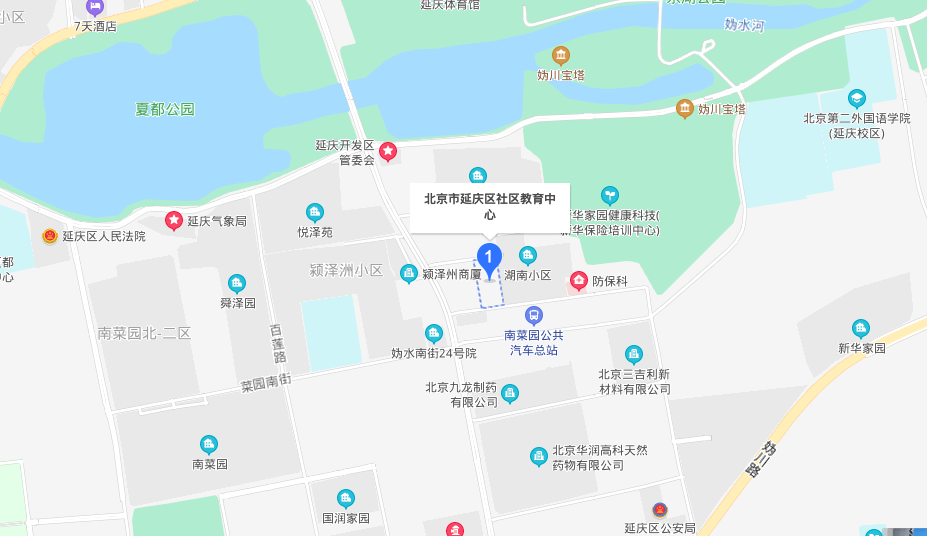927x536 pixels.
Task: Open the 7天酒店 hotel marker
Action: pos(95,7)
